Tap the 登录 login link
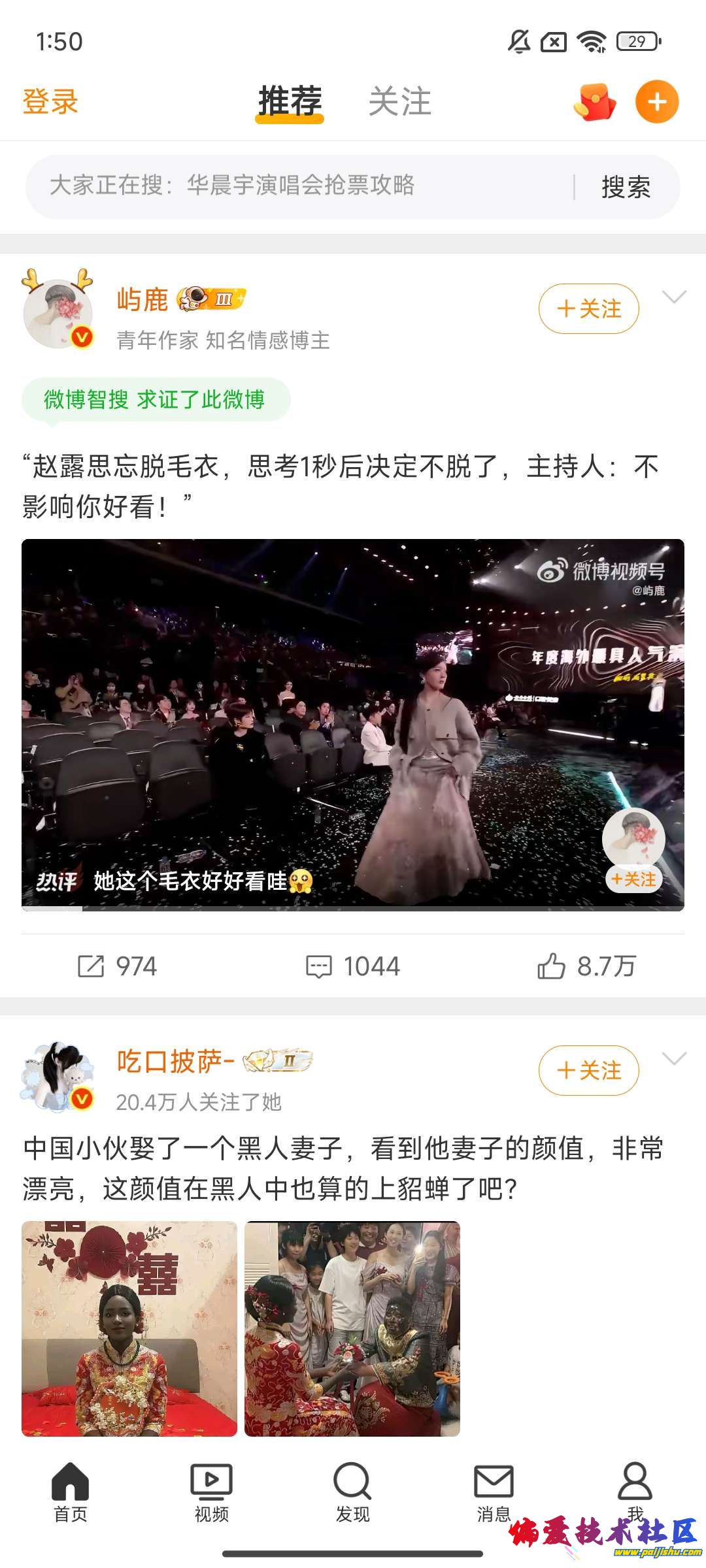The image size is (706, 1568). [x=50, y=102]
